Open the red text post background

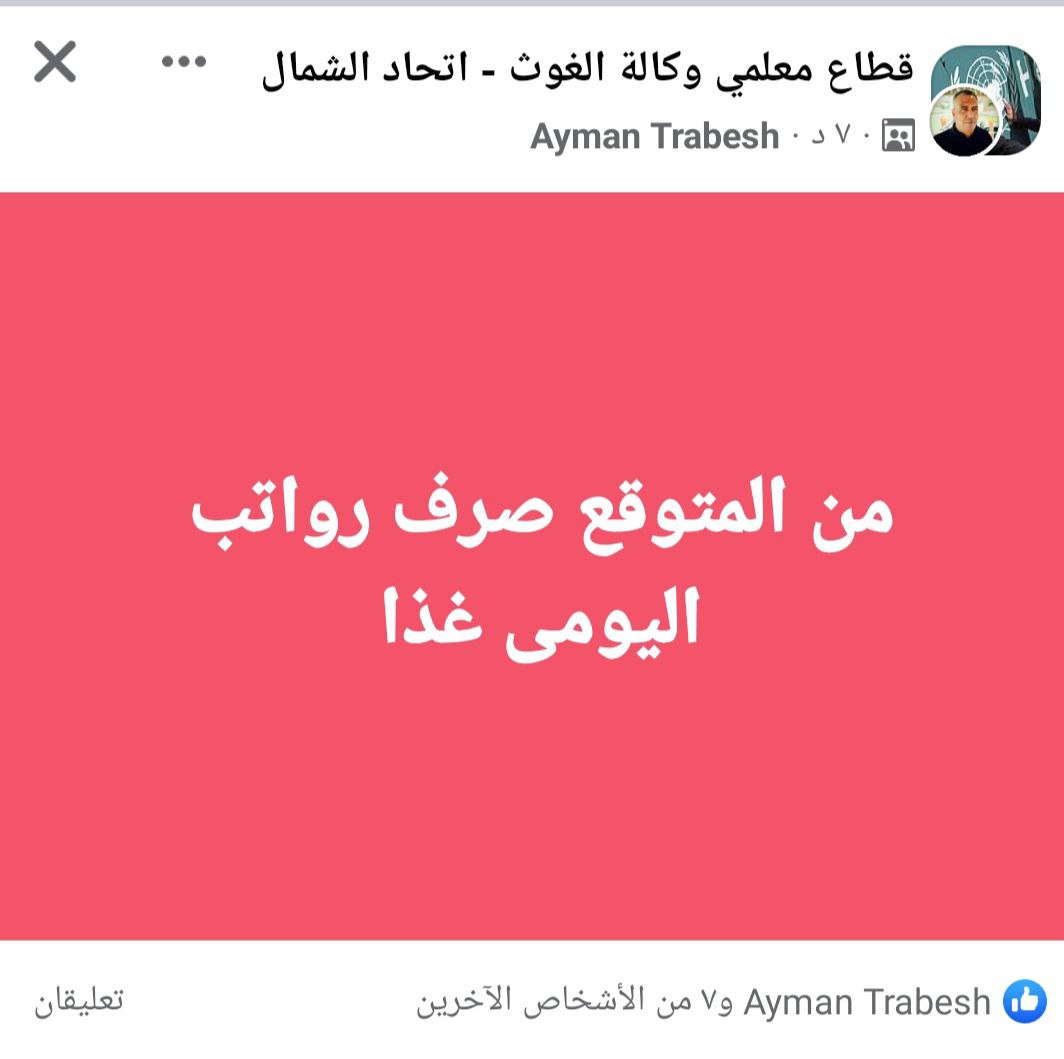pos(532,565)
